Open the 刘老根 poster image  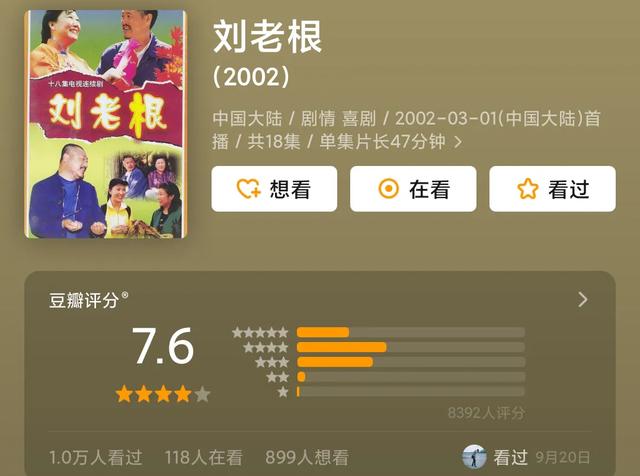(105, 124)
